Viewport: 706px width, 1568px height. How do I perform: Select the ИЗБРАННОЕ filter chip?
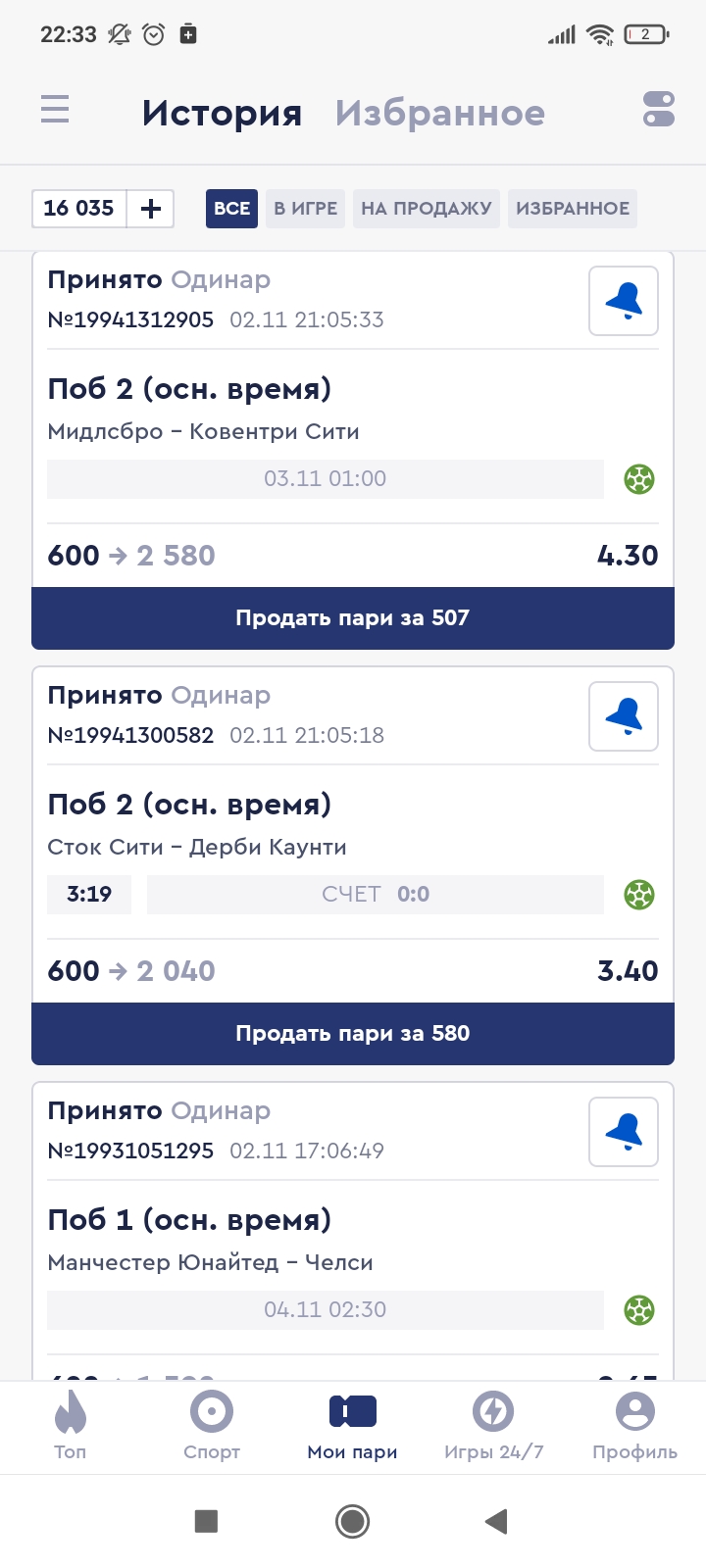pyautogui.click(x=573, y=209)
